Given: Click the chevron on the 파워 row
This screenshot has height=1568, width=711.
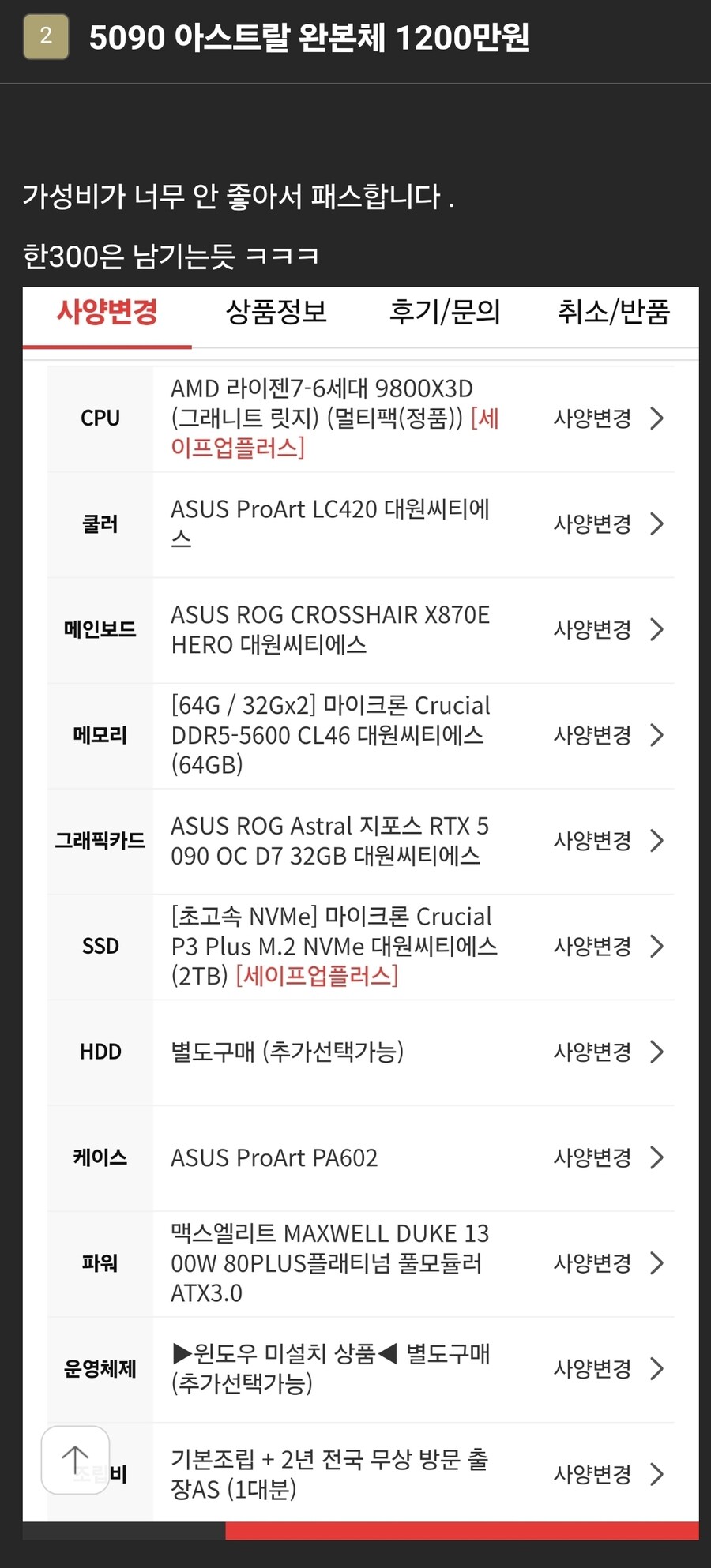Looking at the screenshot, I should [x=656, y=1263].
